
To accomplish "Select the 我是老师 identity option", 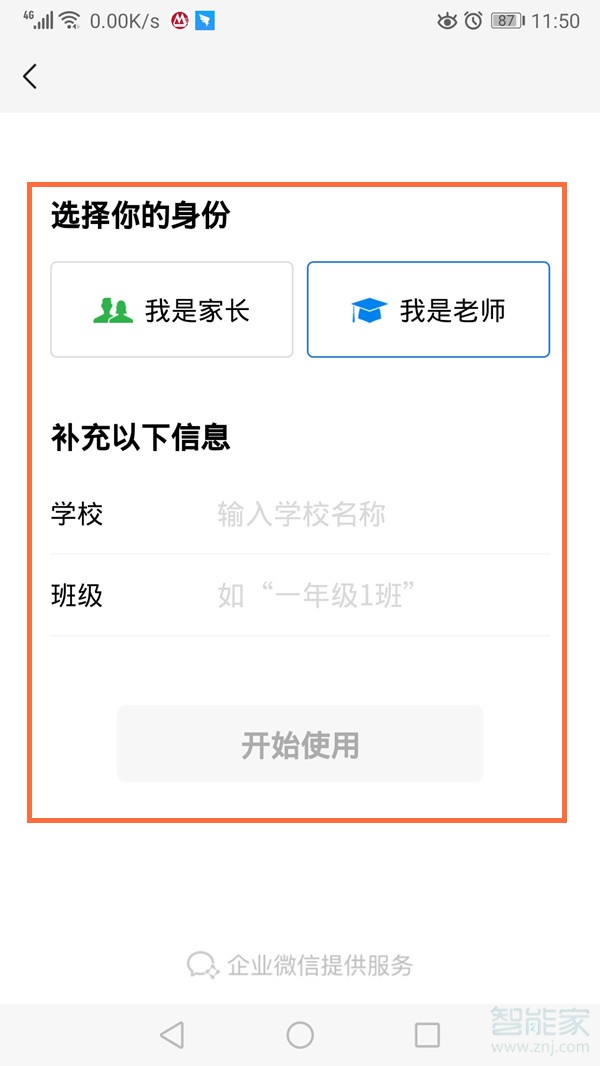I will [x=428, y=310].
